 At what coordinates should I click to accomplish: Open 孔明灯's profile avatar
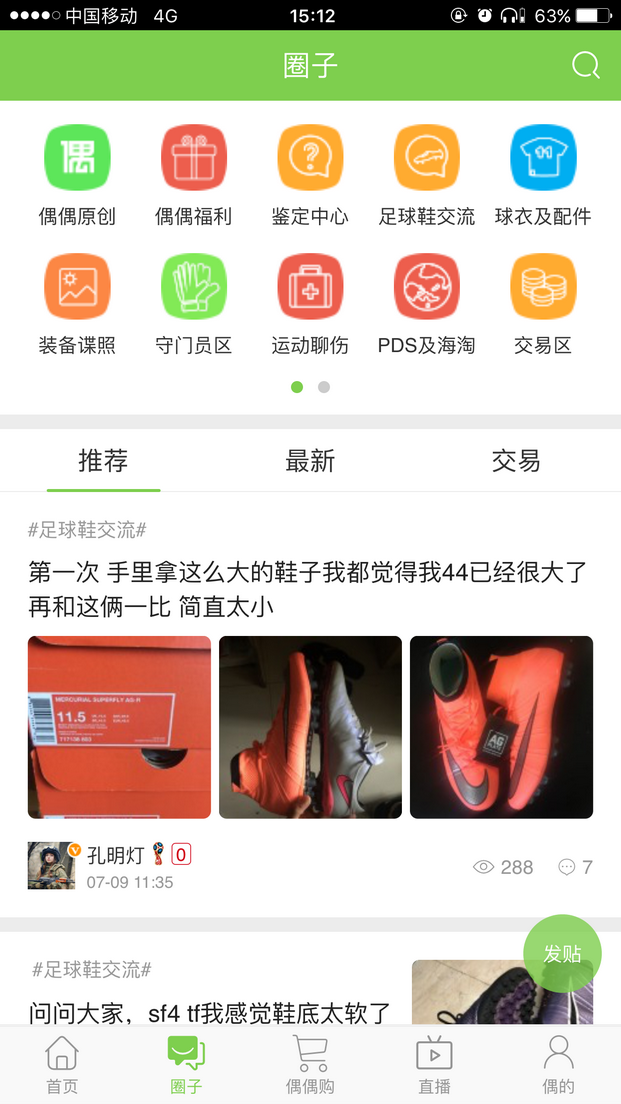51,865
